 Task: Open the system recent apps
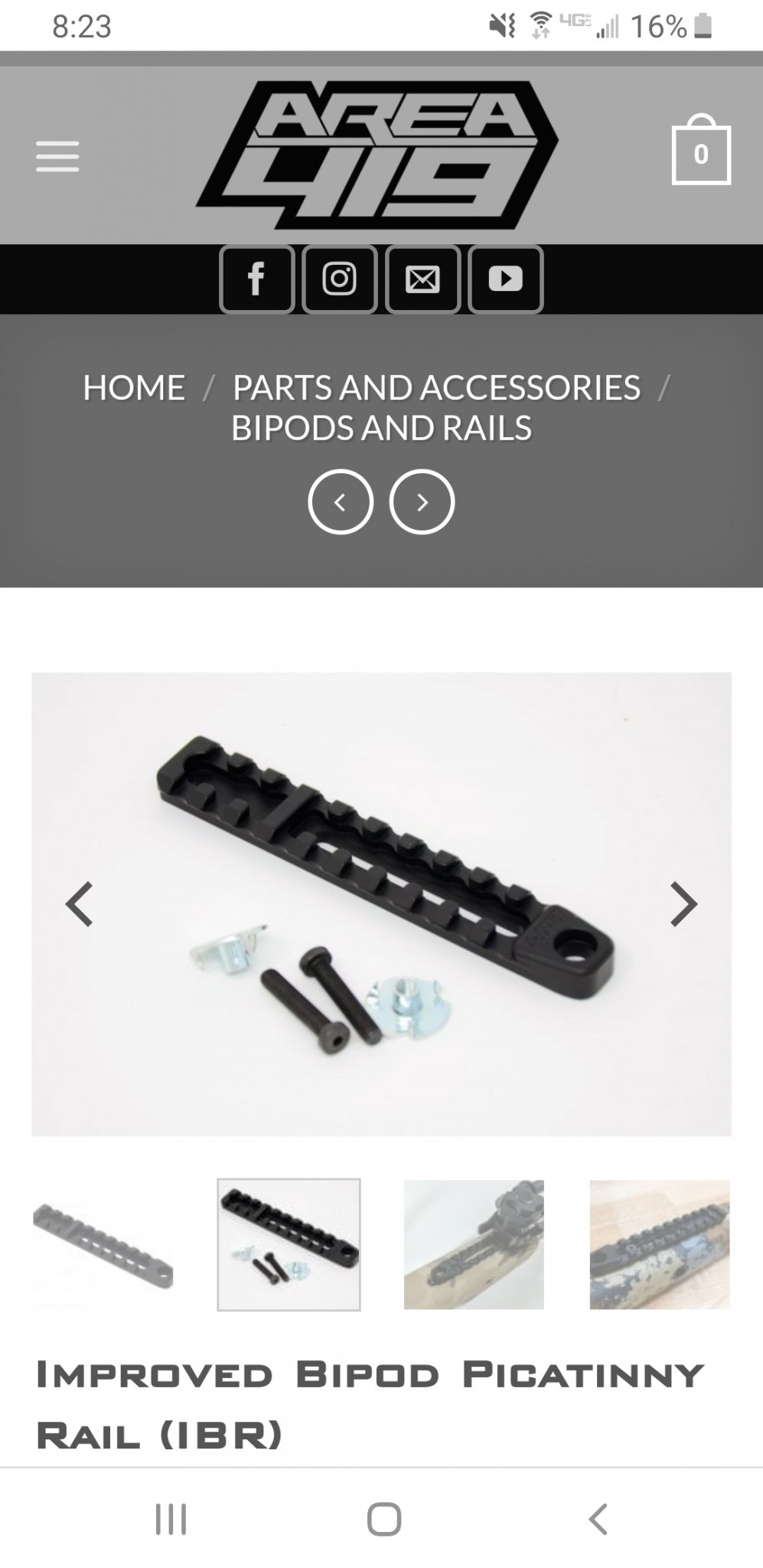[x=171, y=1519]
